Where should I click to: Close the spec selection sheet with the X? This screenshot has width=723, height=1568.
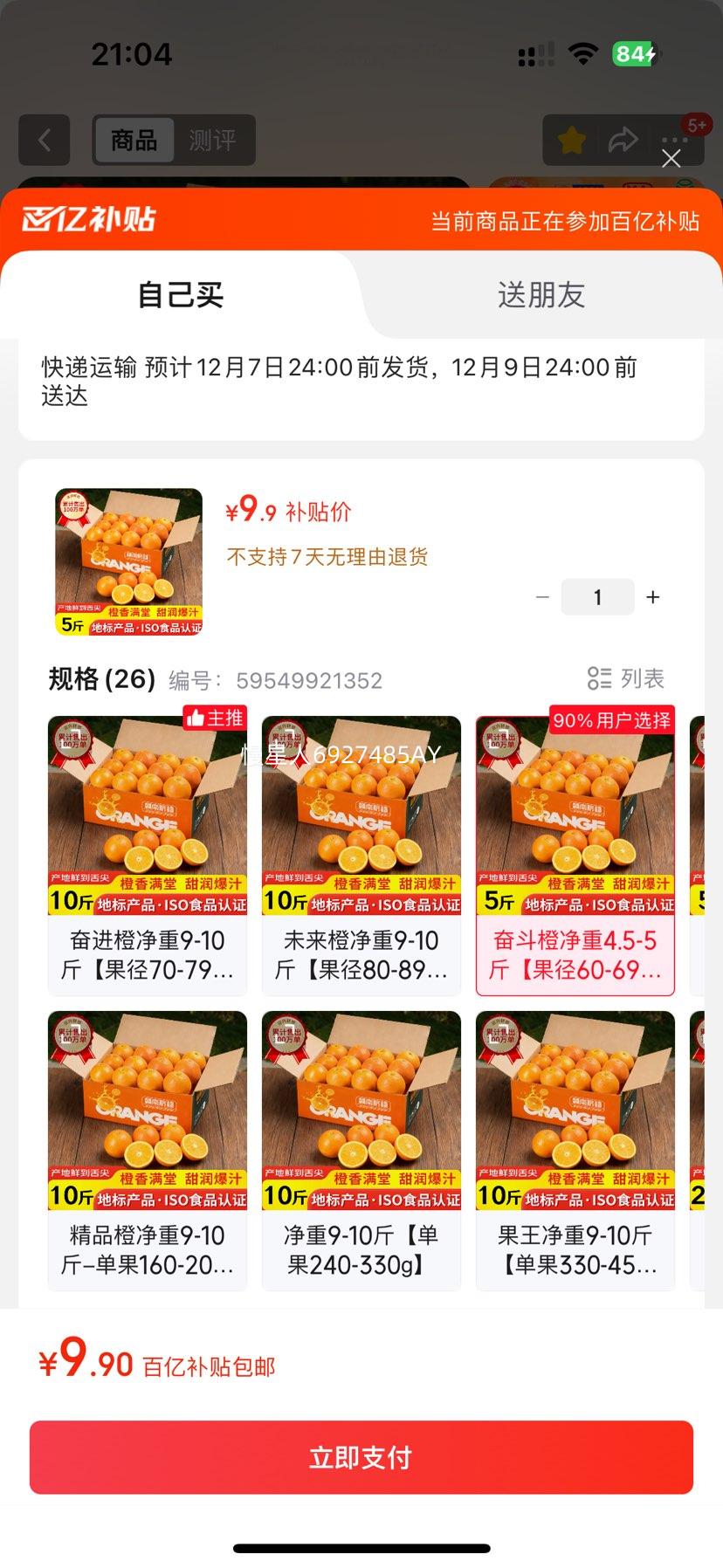coord(671,159)
